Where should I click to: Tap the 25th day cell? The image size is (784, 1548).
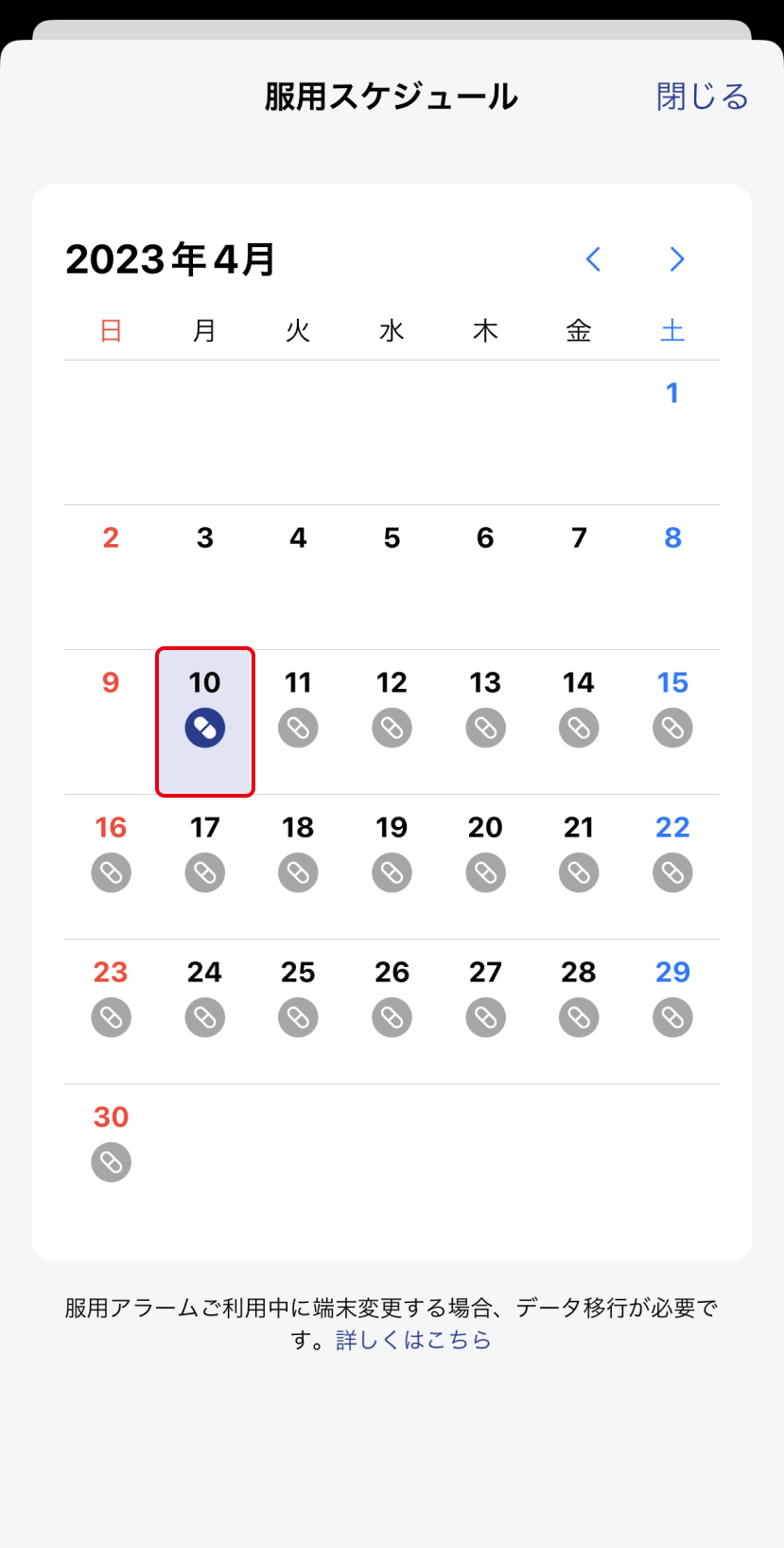point(298,1011)
